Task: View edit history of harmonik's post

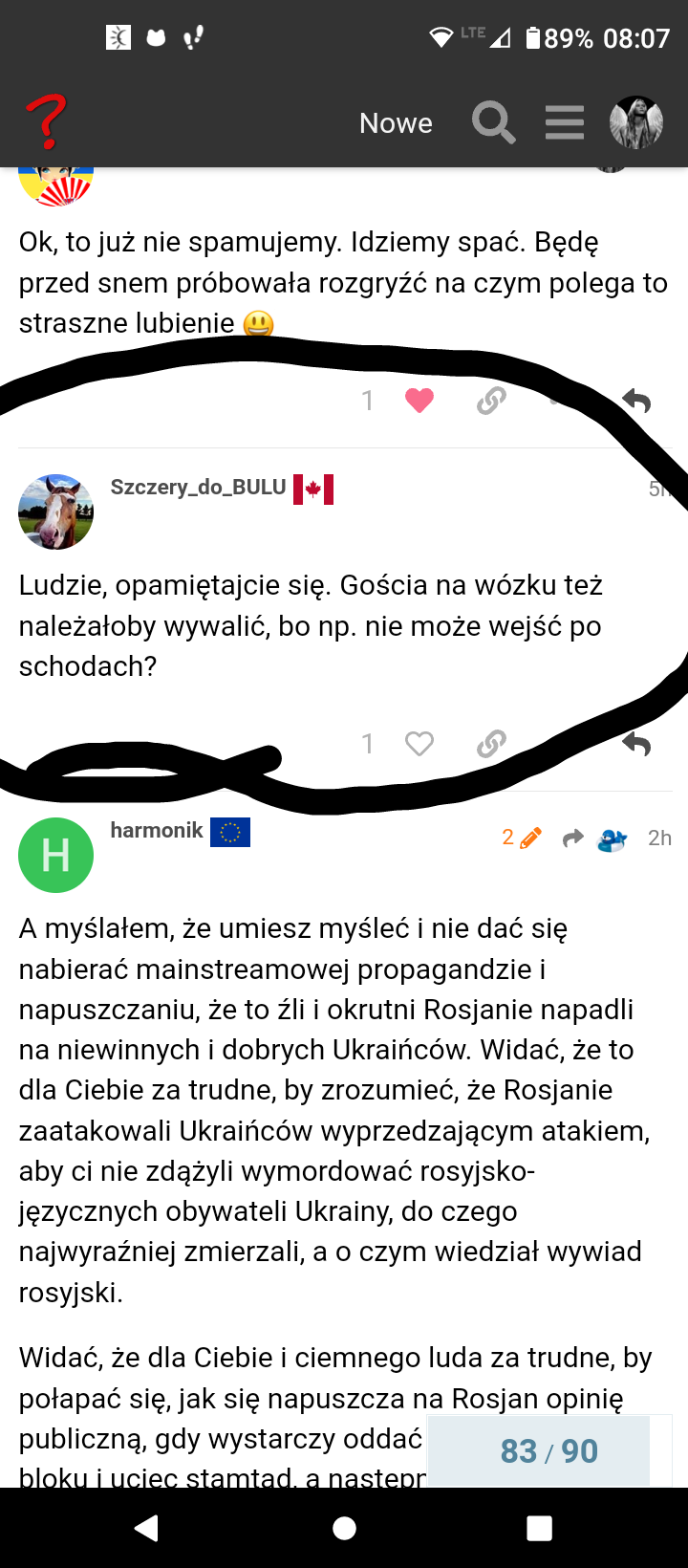Action: 522,838
